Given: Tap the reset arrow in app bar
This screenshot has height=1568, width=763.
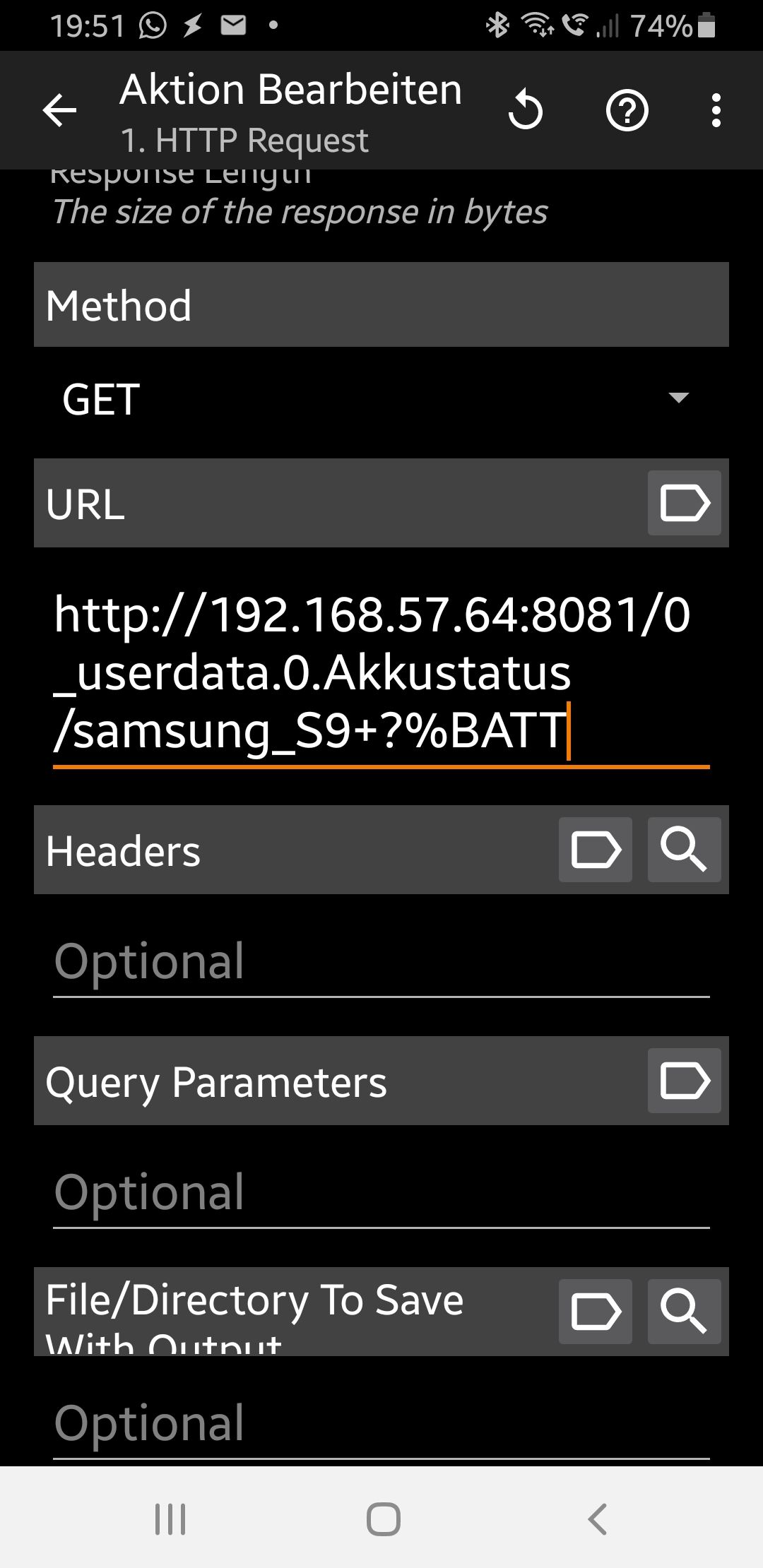Looking at the screenshot, I should pos(525,111).
